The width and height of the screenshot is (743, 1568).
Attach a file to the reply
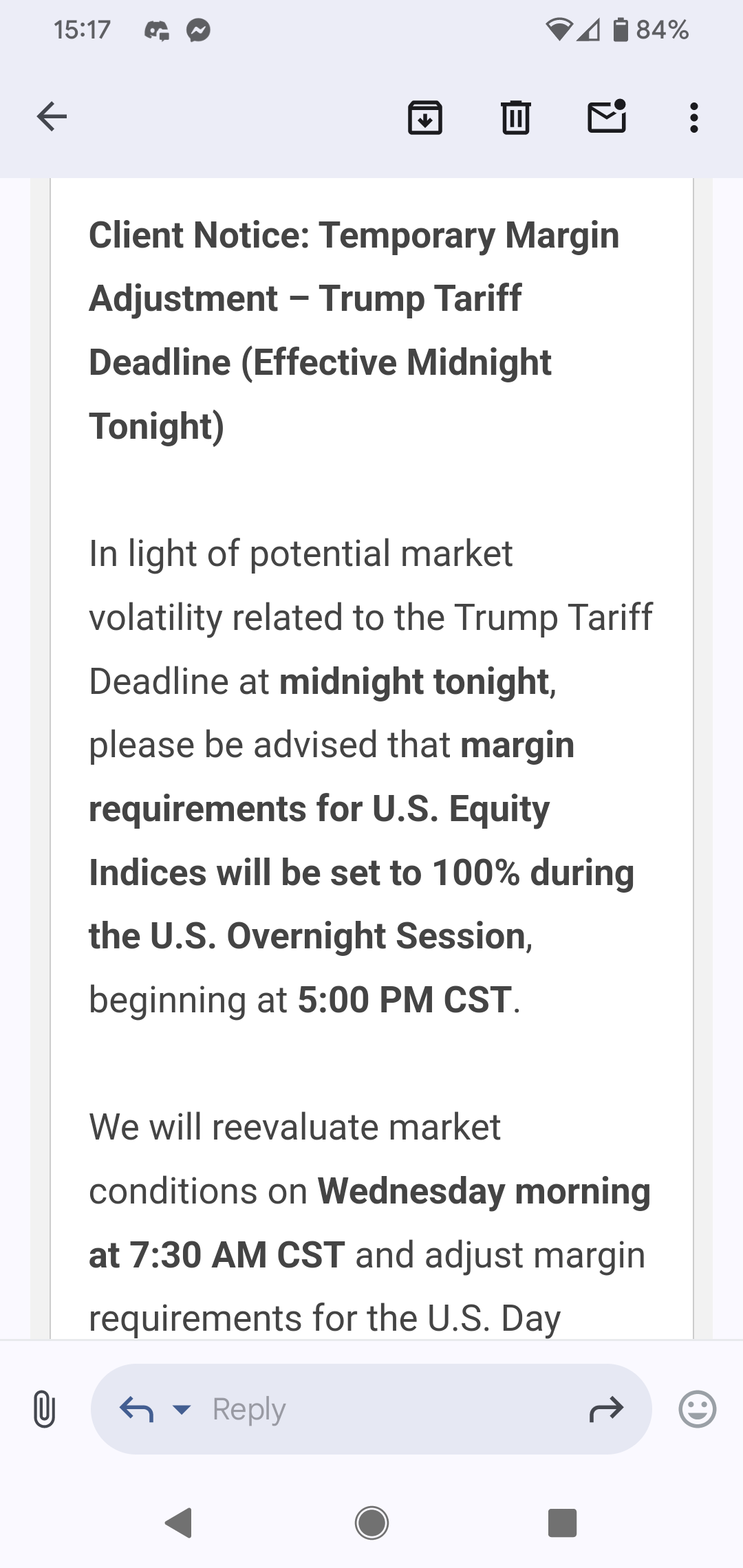[44, 1408]
